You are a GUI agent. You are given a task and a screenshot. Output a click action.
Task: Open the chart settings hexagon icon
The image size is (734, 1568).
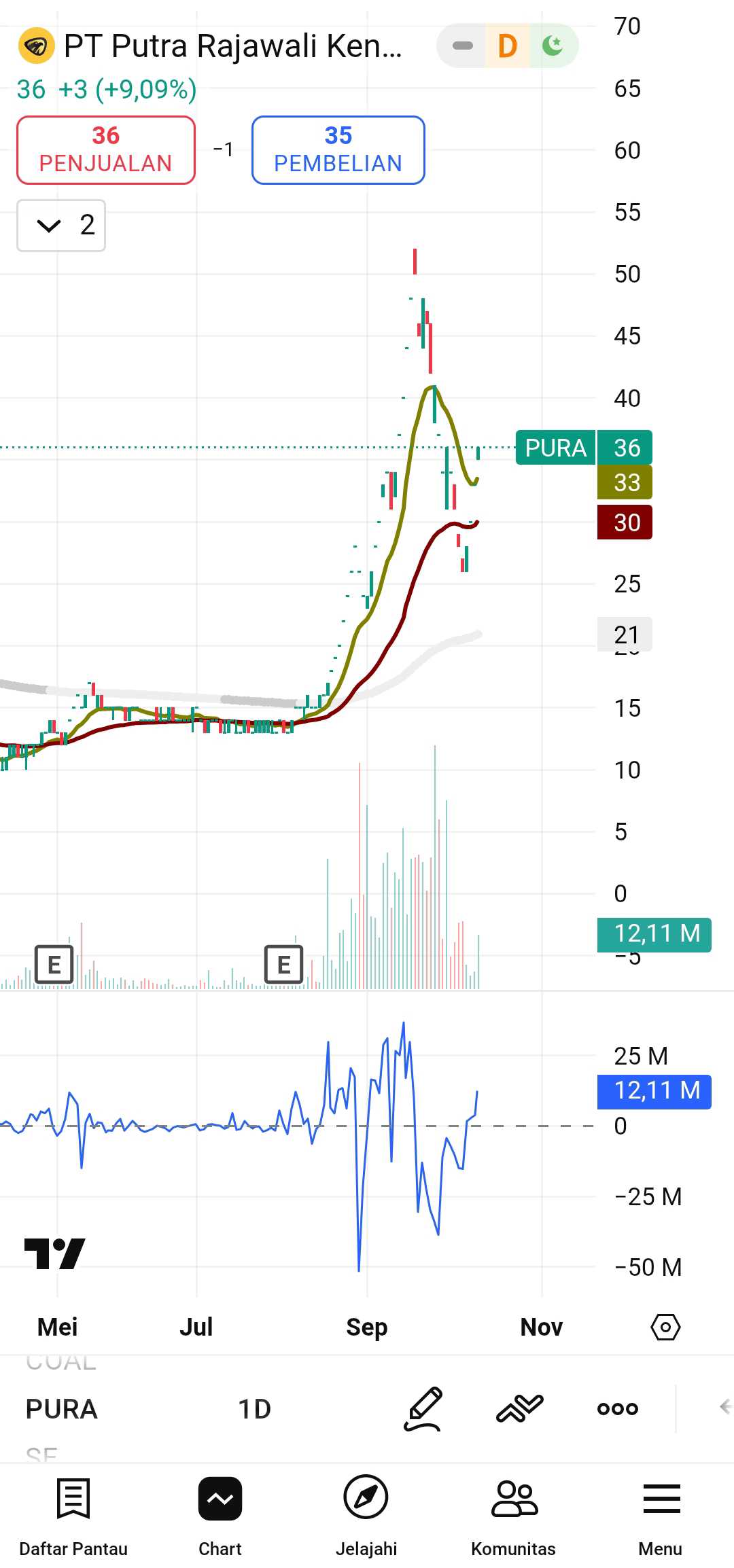click(x=665, y=1327)
